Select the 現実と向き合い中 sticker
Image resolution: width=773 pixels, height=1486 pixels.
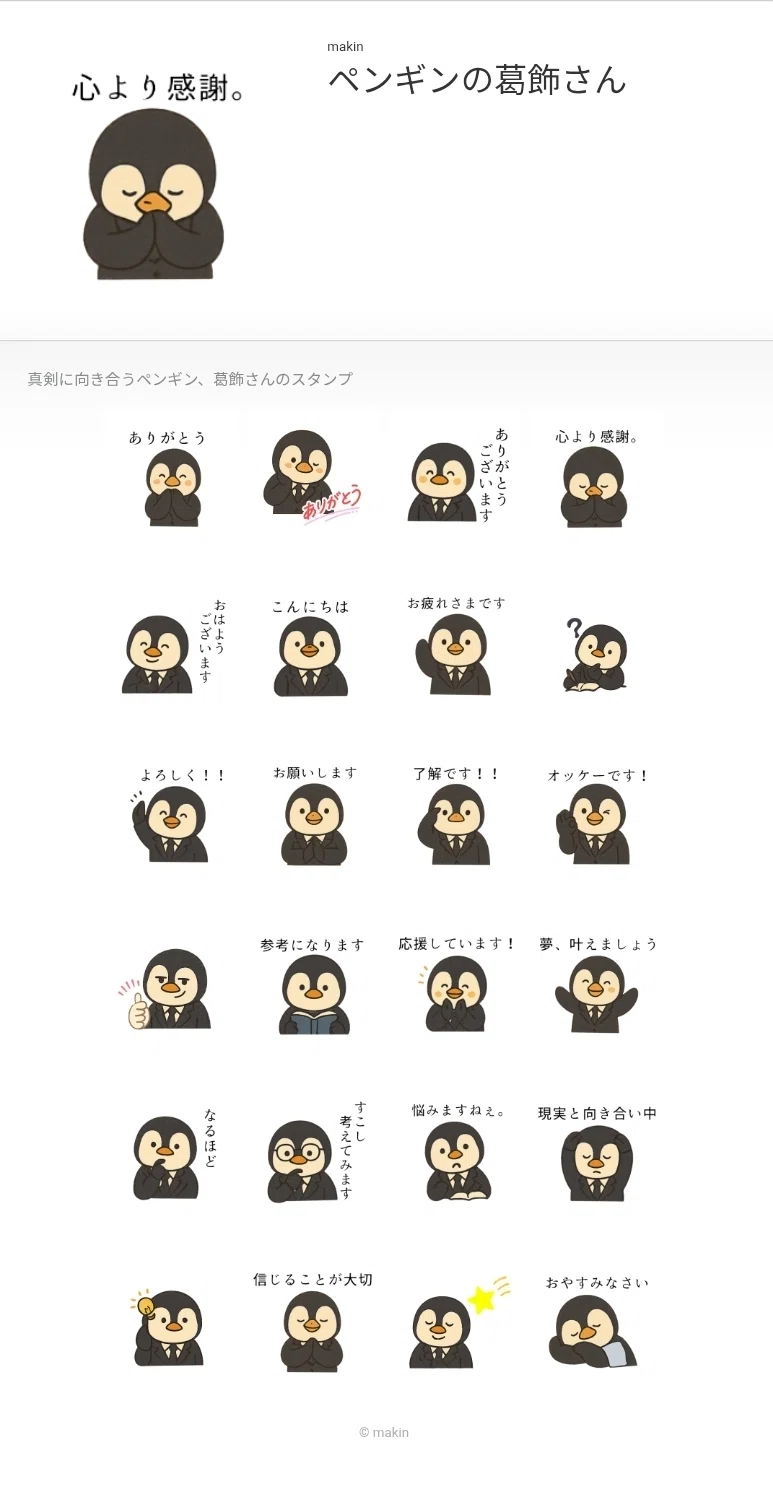[x=597, y=1153]
